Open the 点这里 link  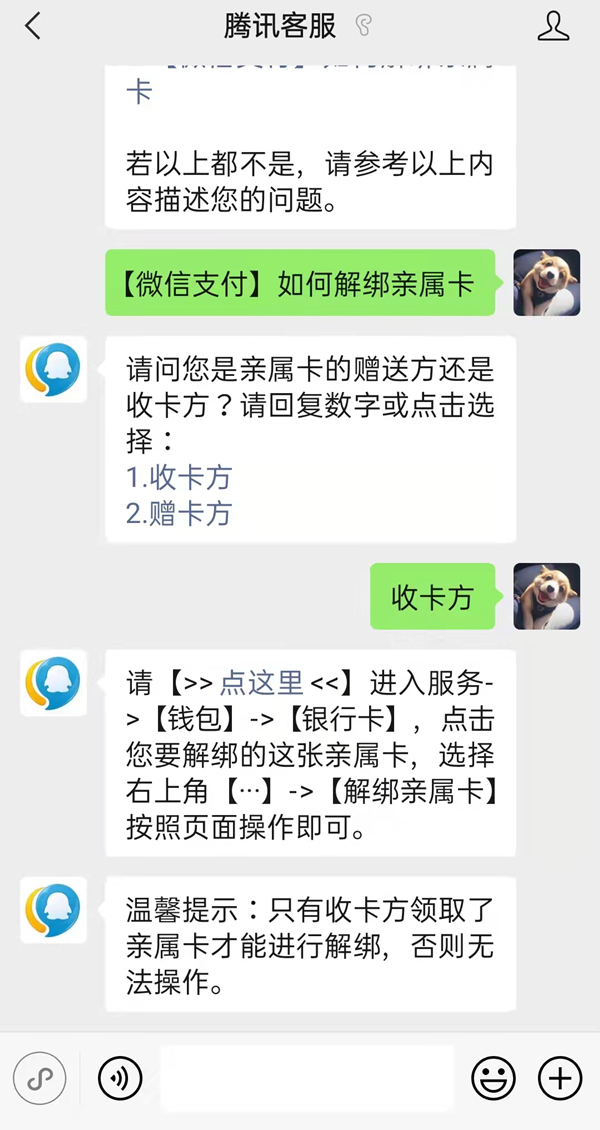coord(261,683)
